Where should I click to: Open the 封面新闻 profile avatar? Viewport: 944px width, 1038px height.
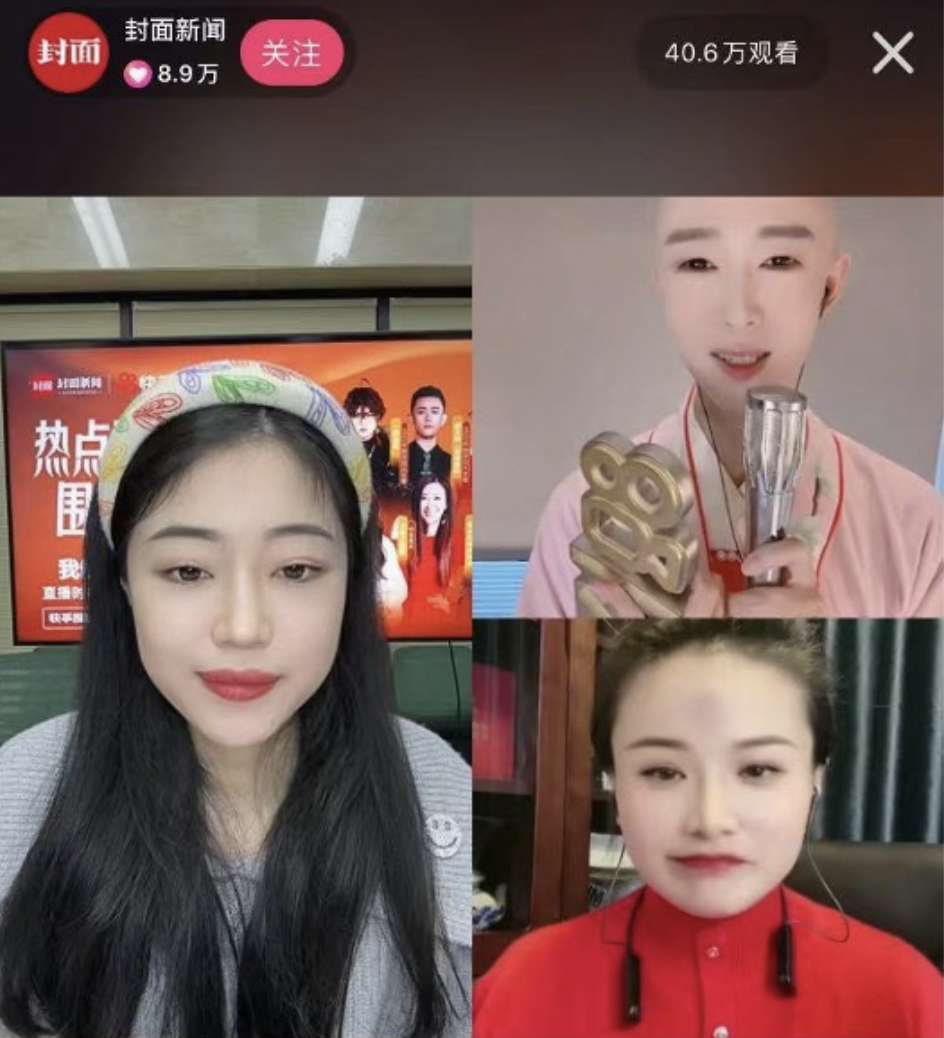point(68,53)
